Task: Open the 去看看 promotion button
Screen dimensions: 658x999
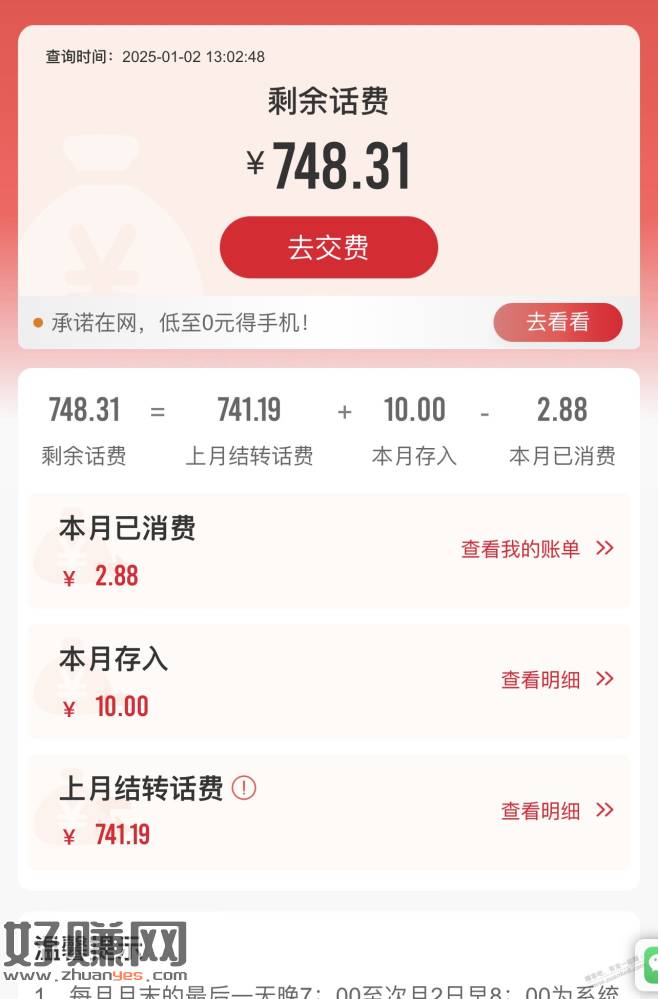Action: tap(557, 322)
